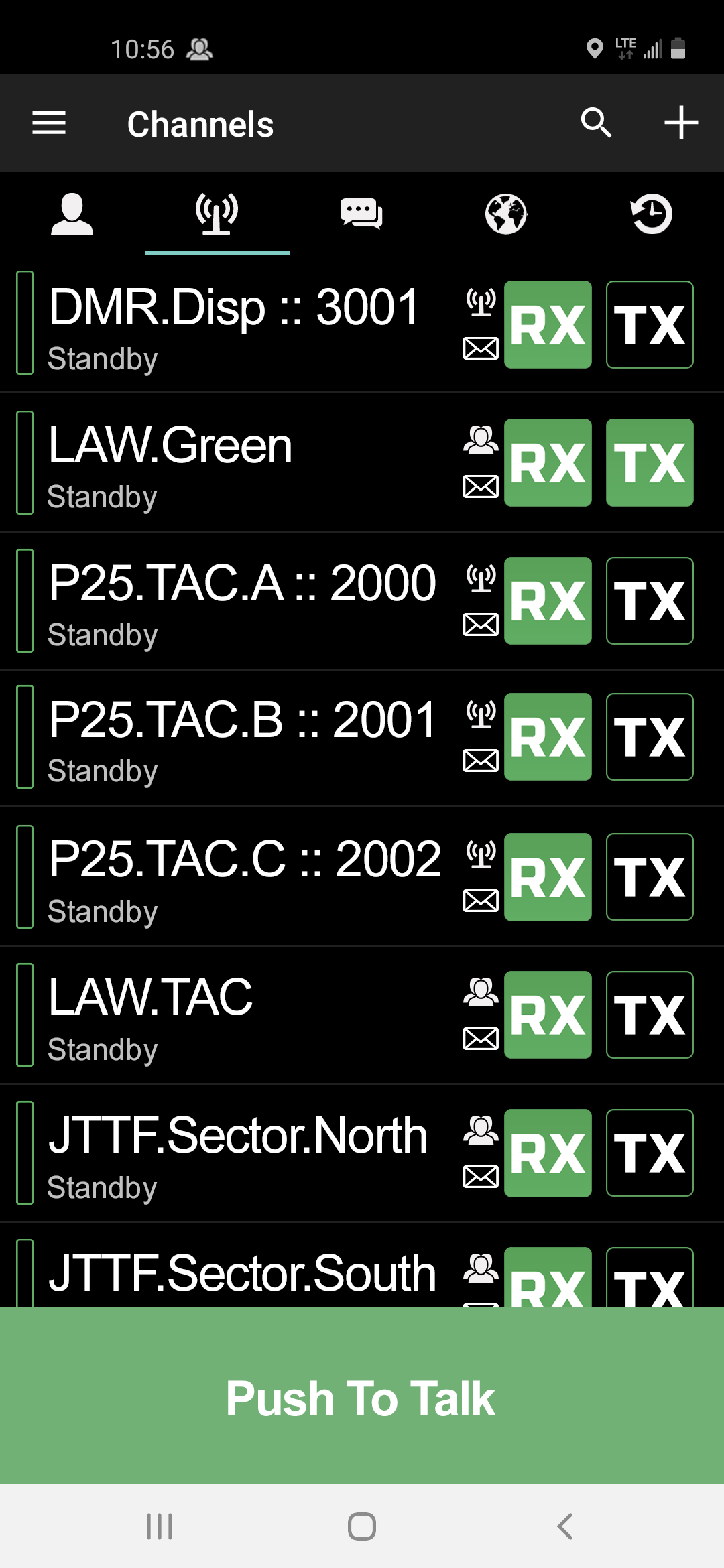Add a new channel with plus icon
Viewport: 724px width, 1568px height.
coord(681,123)
